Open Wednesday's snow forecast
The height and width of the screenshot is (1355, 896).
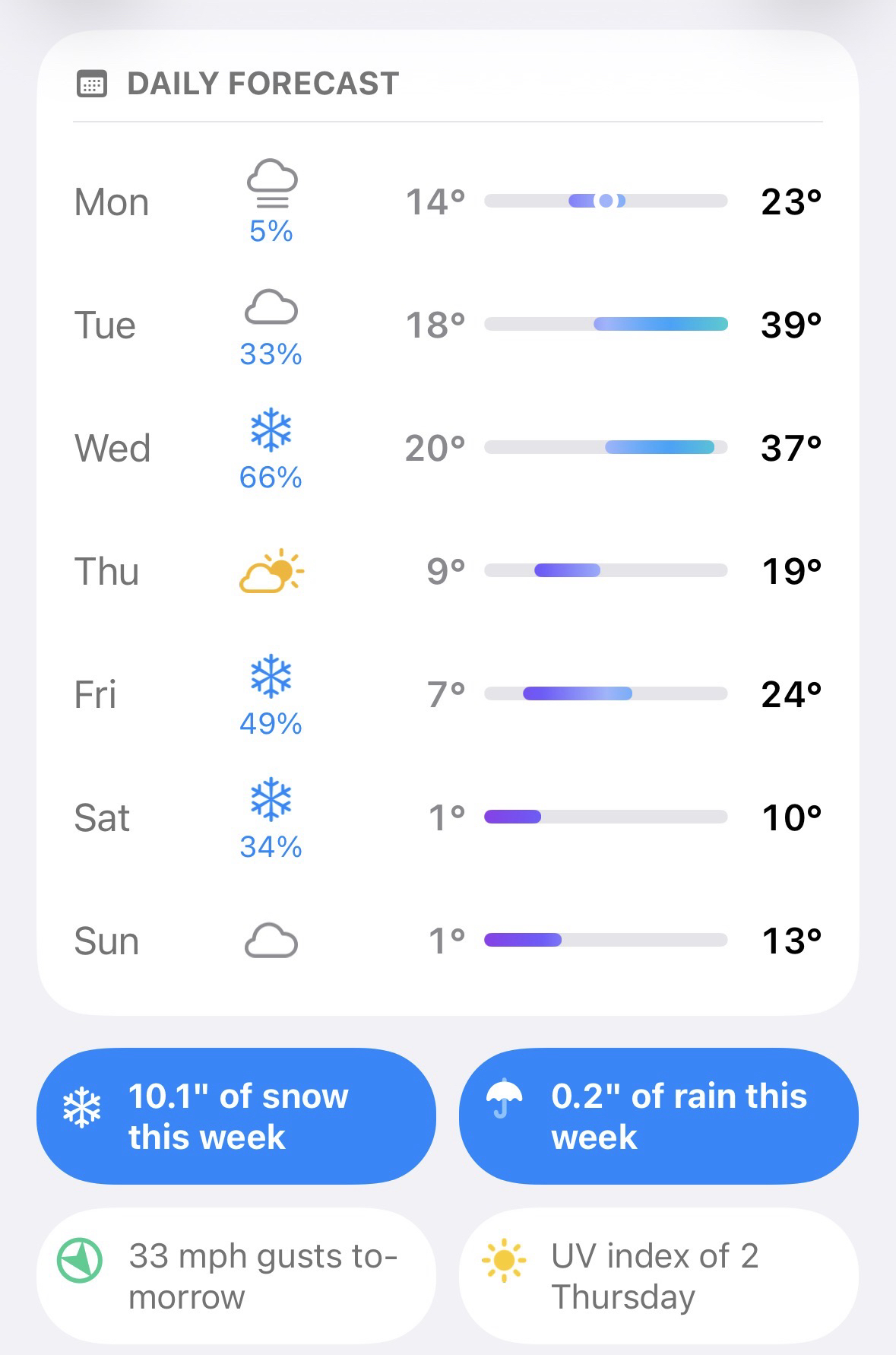point(448,448)
